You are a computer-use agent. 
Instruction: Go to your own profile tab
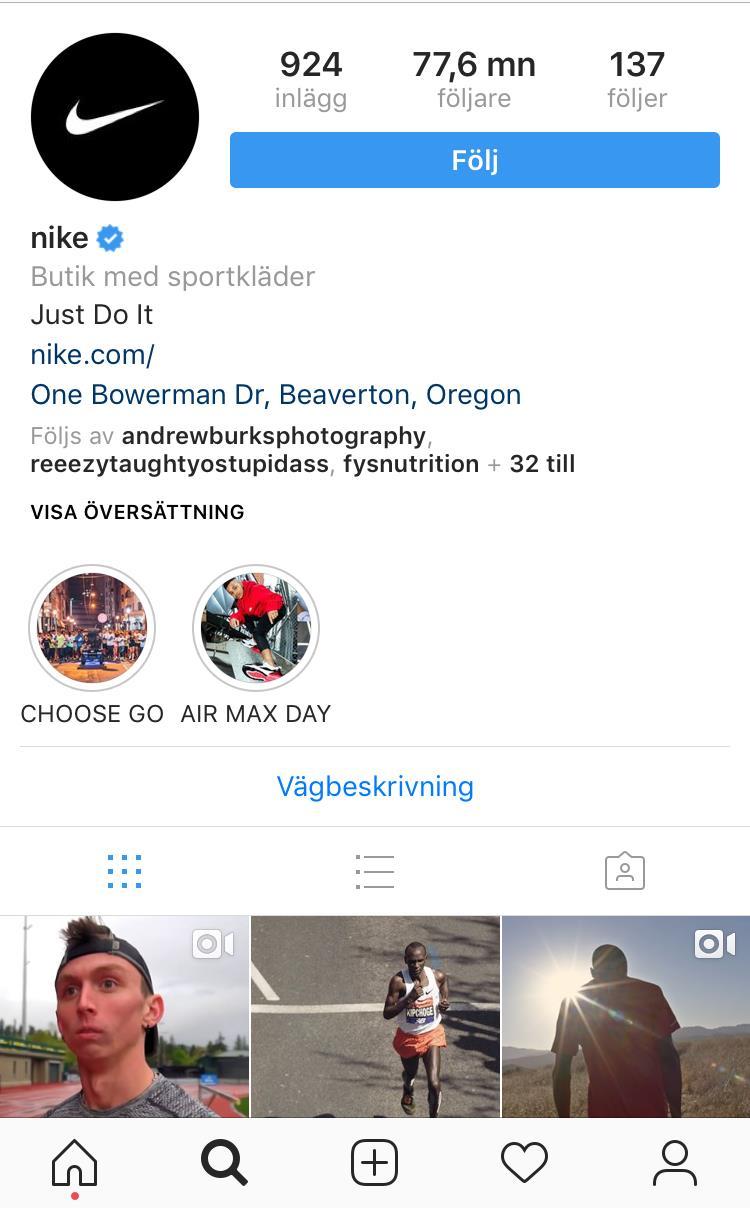[x=674, y=1163]
